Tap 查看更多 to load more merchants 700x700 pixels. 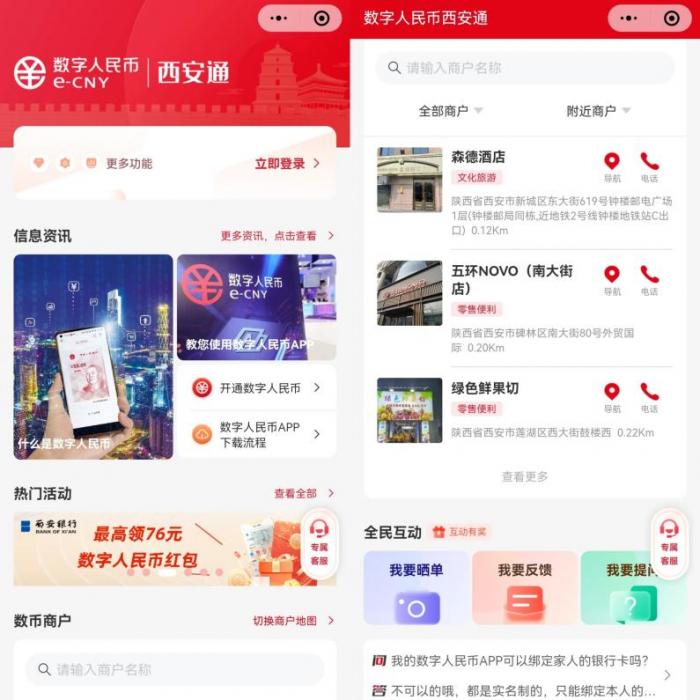coord(525,477)
